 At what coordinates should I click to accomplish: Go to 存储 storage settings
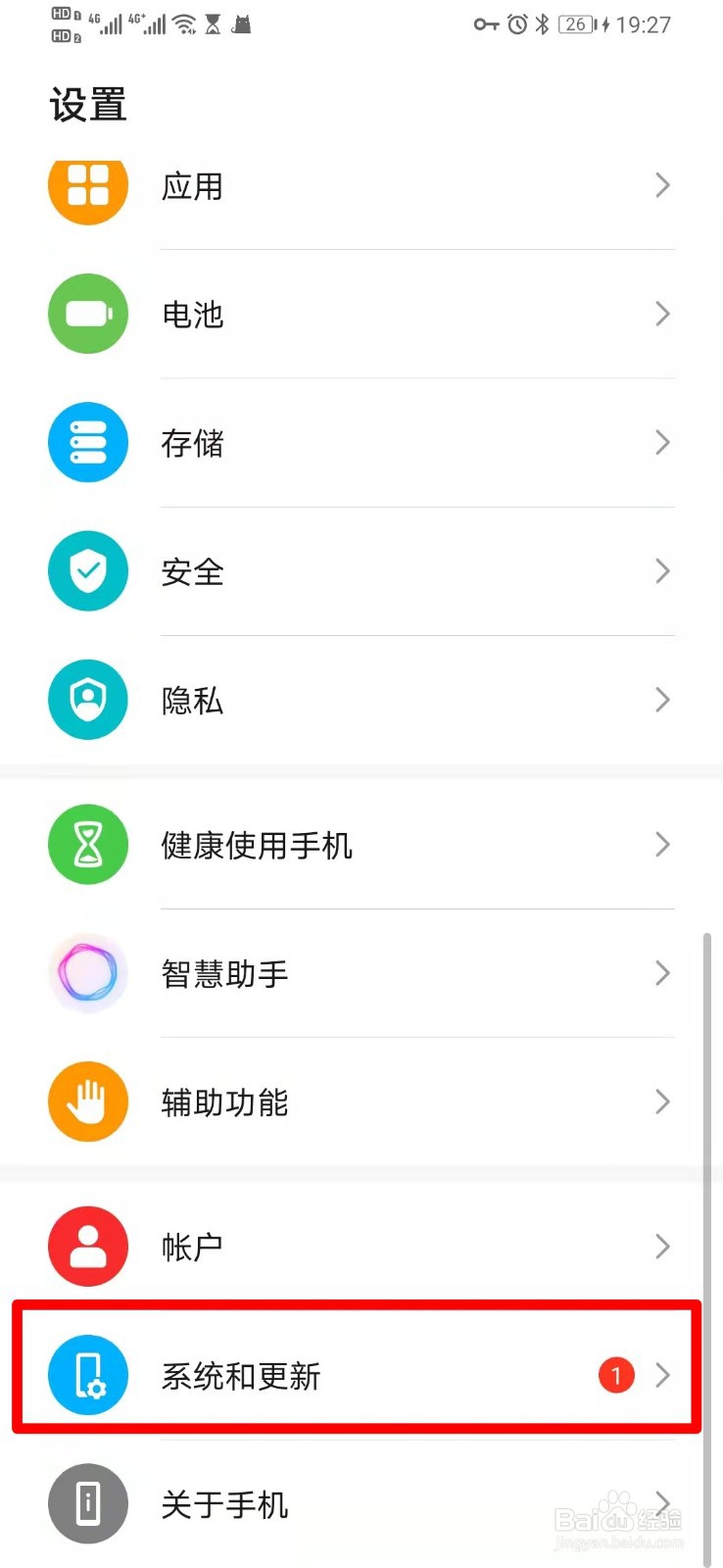(x=361, y=443)
